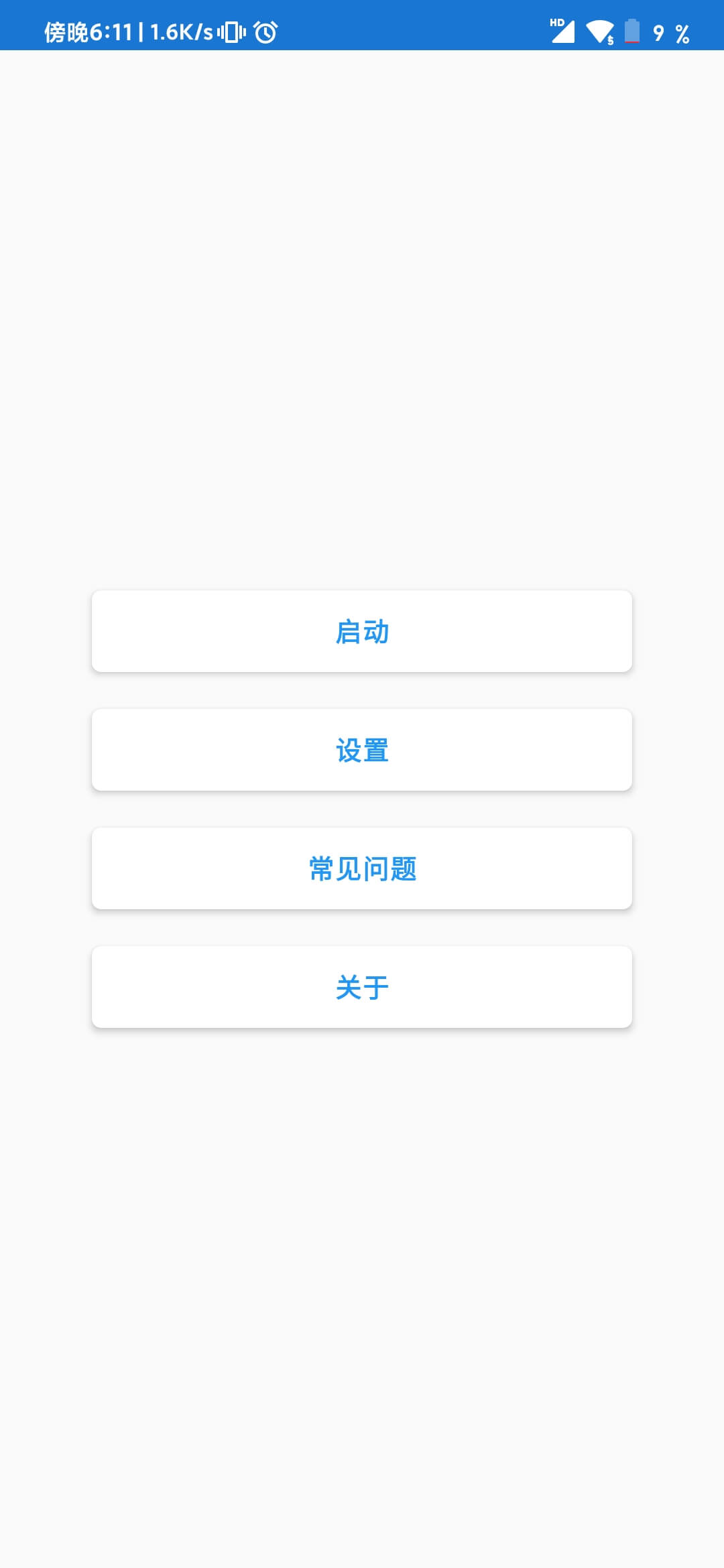
Task: View 常见问题 for frequently asked questions
Action: [x=362, y=868]
